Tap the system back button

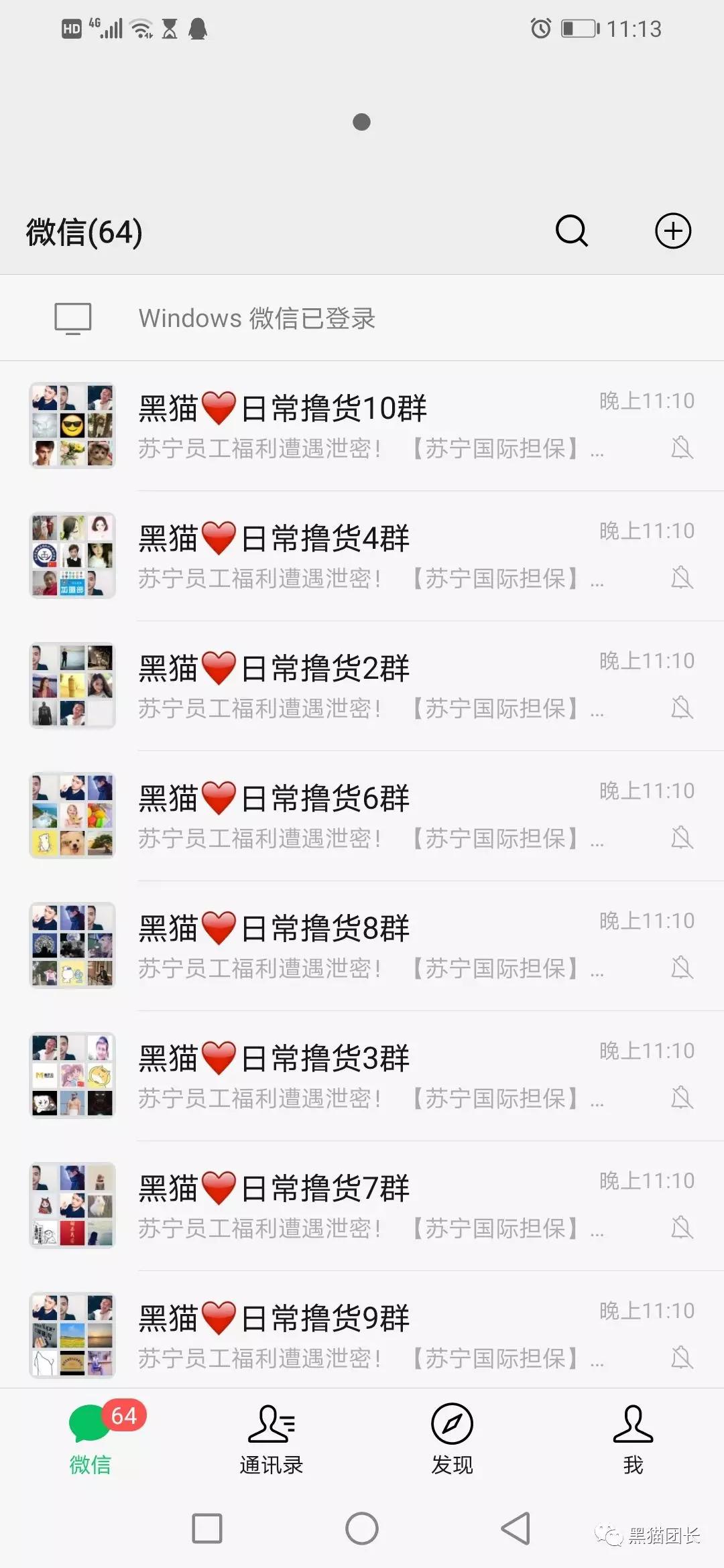tap(516, 1528)
